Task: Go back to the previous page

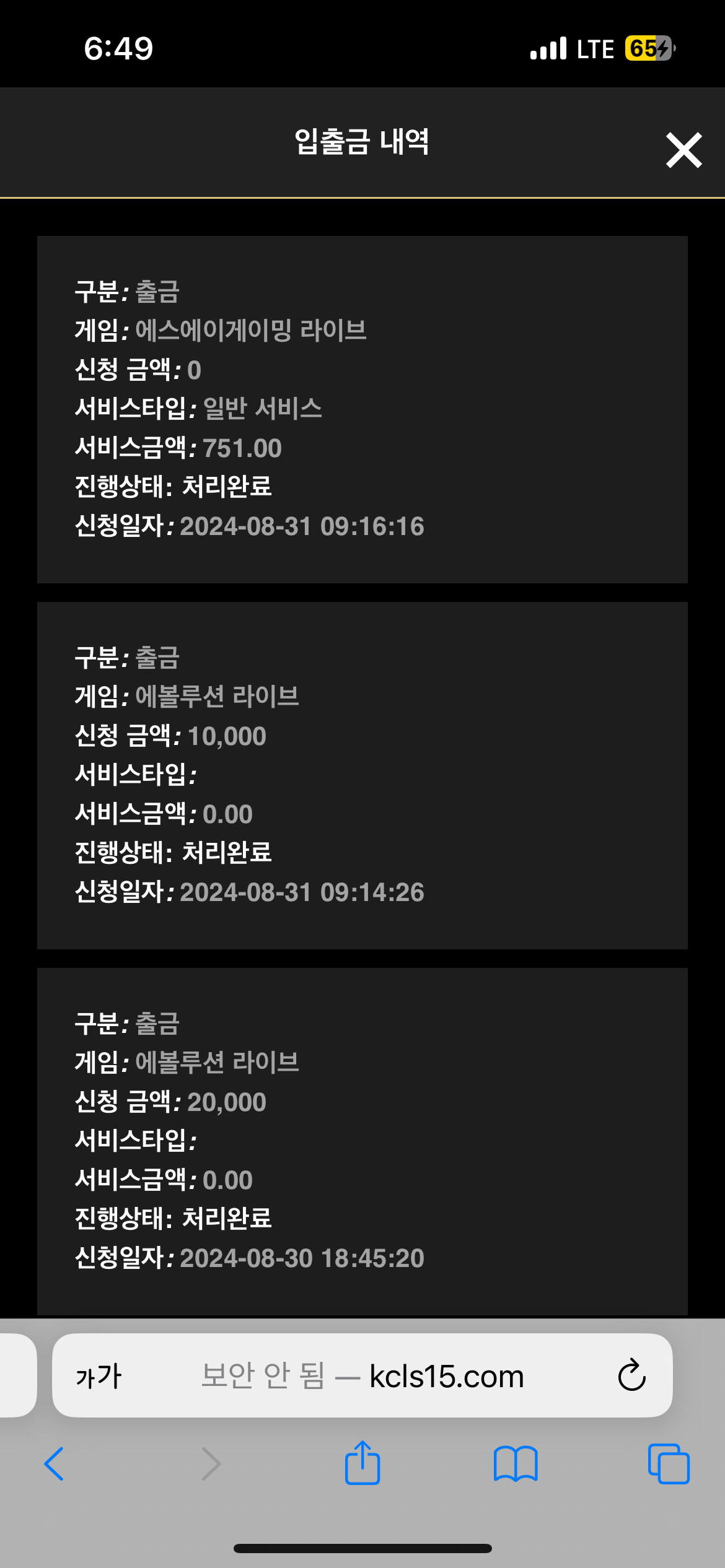Action: [55, 1464]
